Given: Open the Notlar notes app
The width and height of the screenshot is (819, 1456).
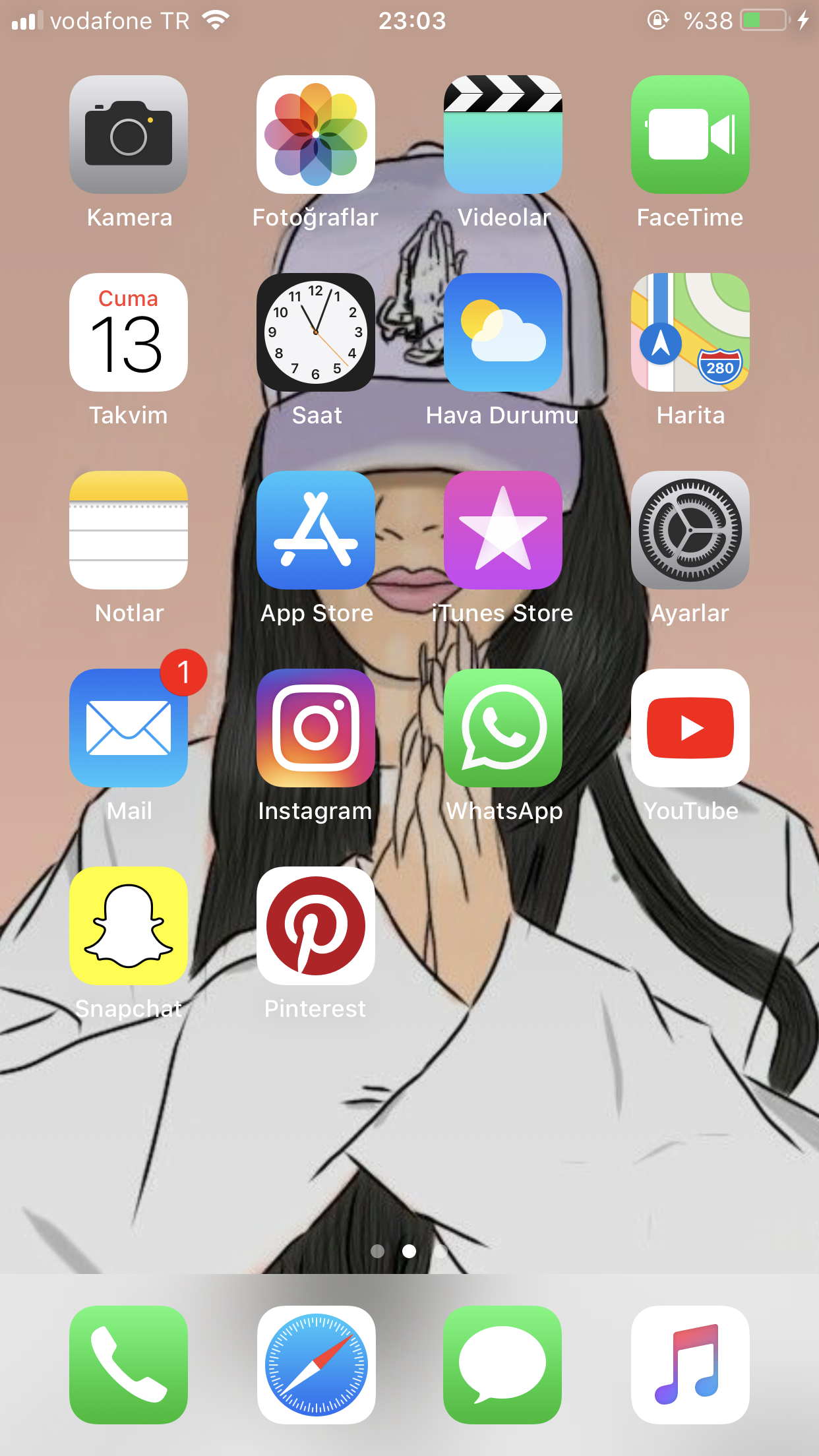Looking at the screenshot, I should 129,530.
